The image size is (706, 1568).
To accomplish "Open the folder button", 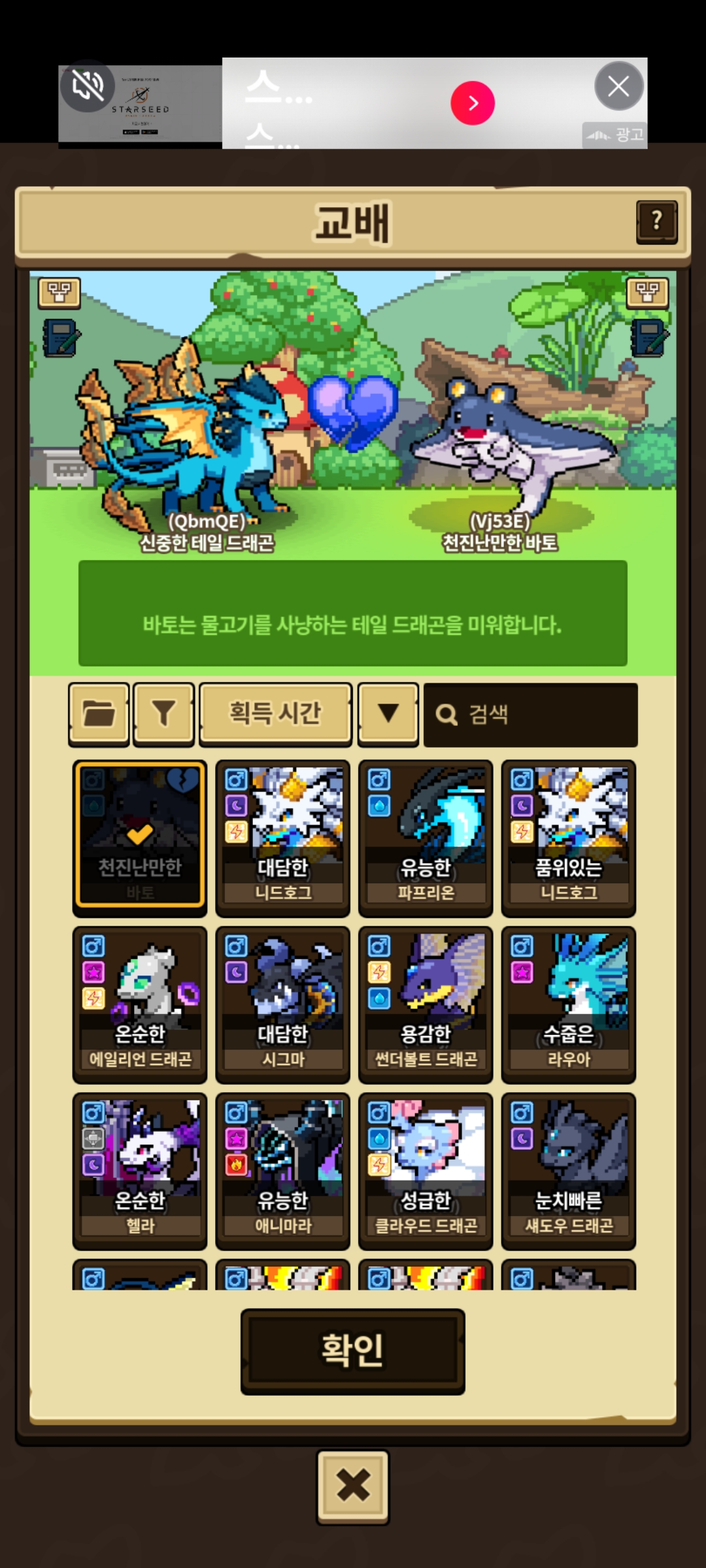I will [x=99, y=713].
